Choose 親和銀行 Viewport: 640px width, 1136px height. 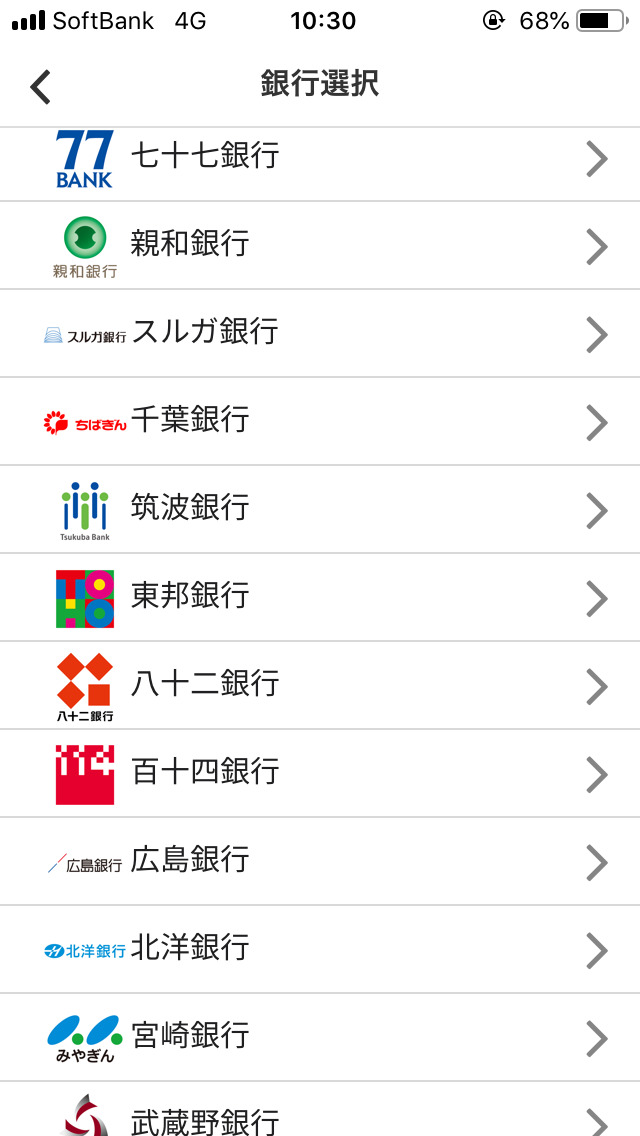[x=320, y=245]
